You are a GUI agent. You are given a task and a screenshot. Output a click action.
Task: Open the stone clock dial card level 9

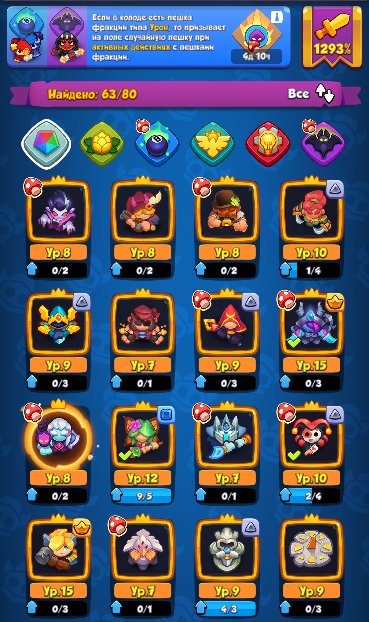click(x=311, y=566)
